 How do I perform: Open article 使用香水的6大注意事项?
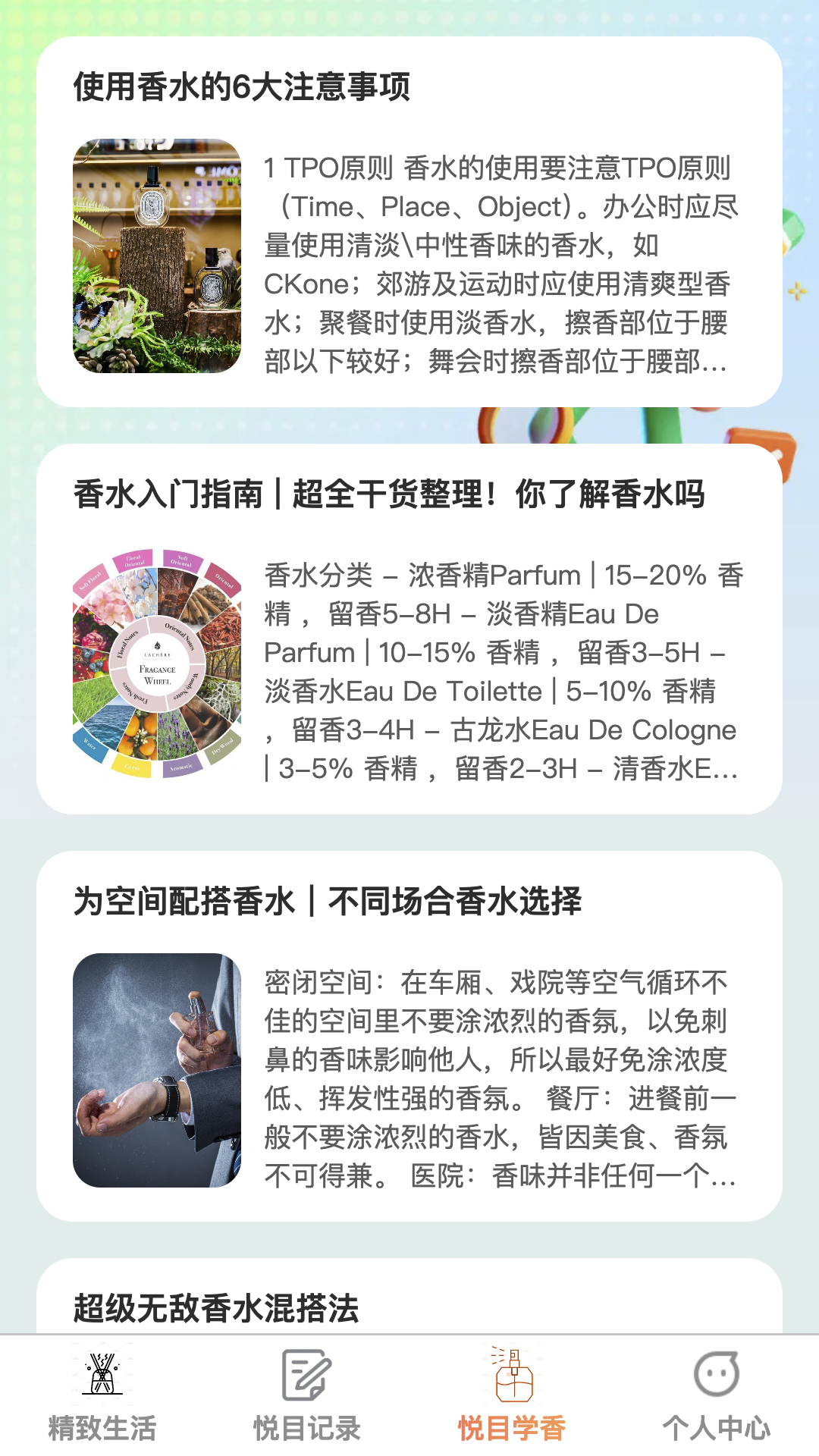point(241,86)
